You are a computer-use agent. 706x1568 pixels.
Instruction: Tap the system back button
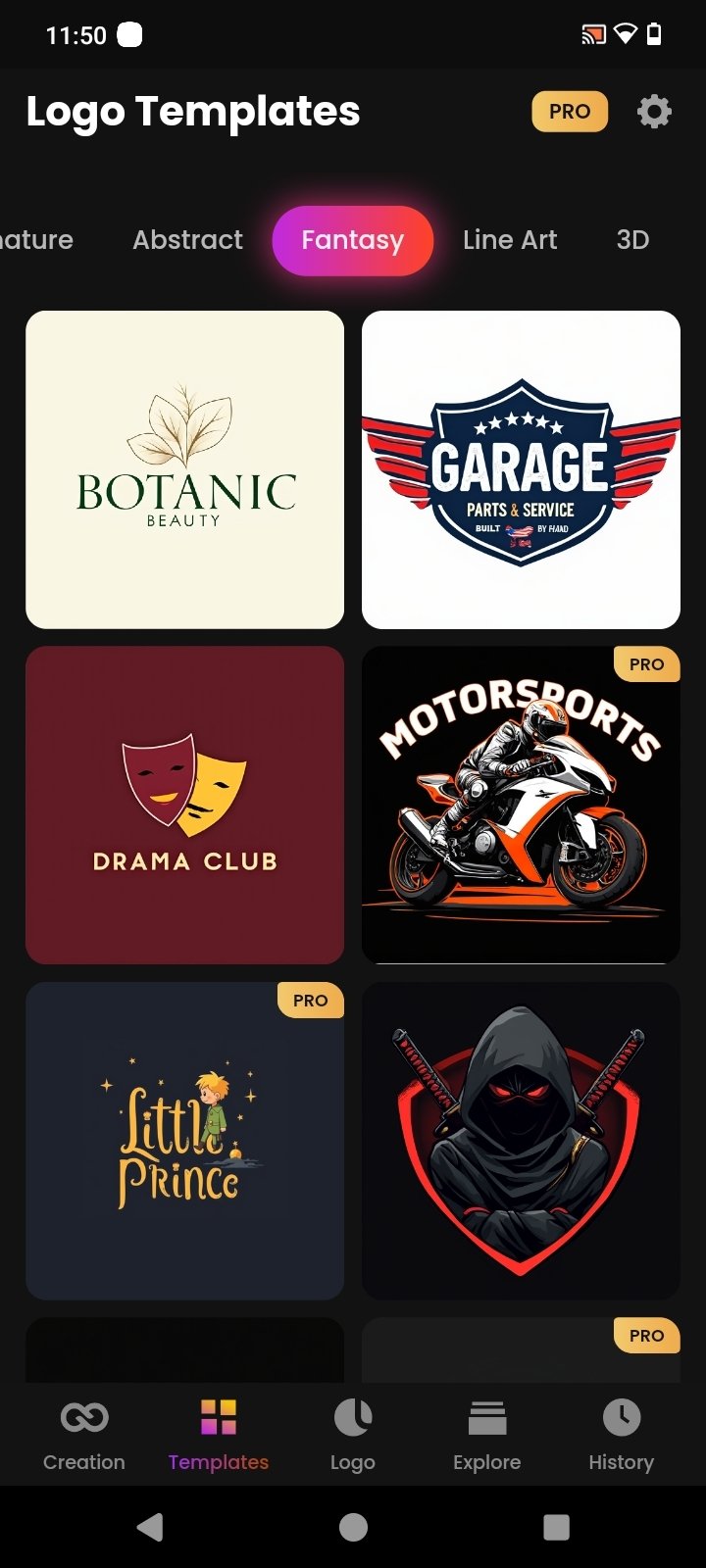click(x=150, y=1527)
